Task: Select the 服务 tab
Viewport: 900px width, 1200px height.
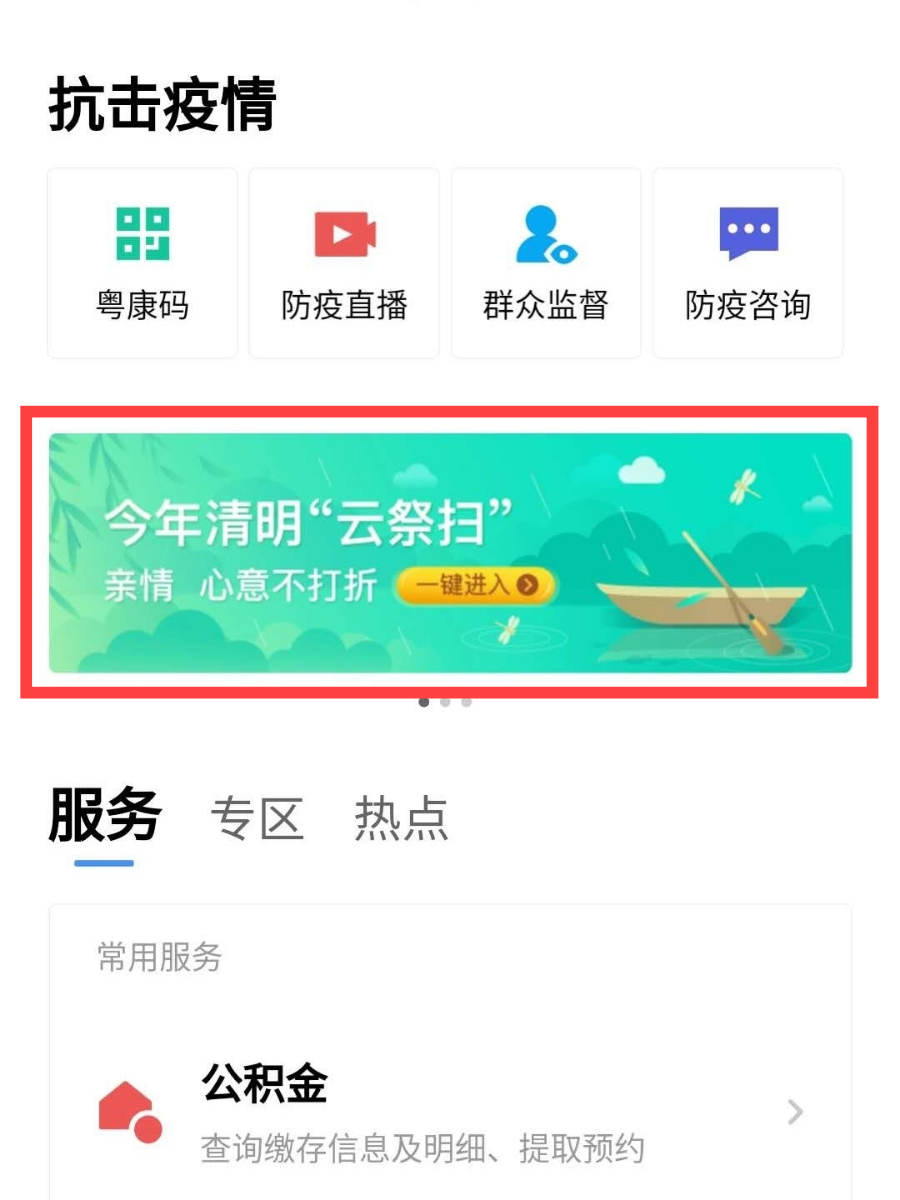Action: tap(105, 816)
